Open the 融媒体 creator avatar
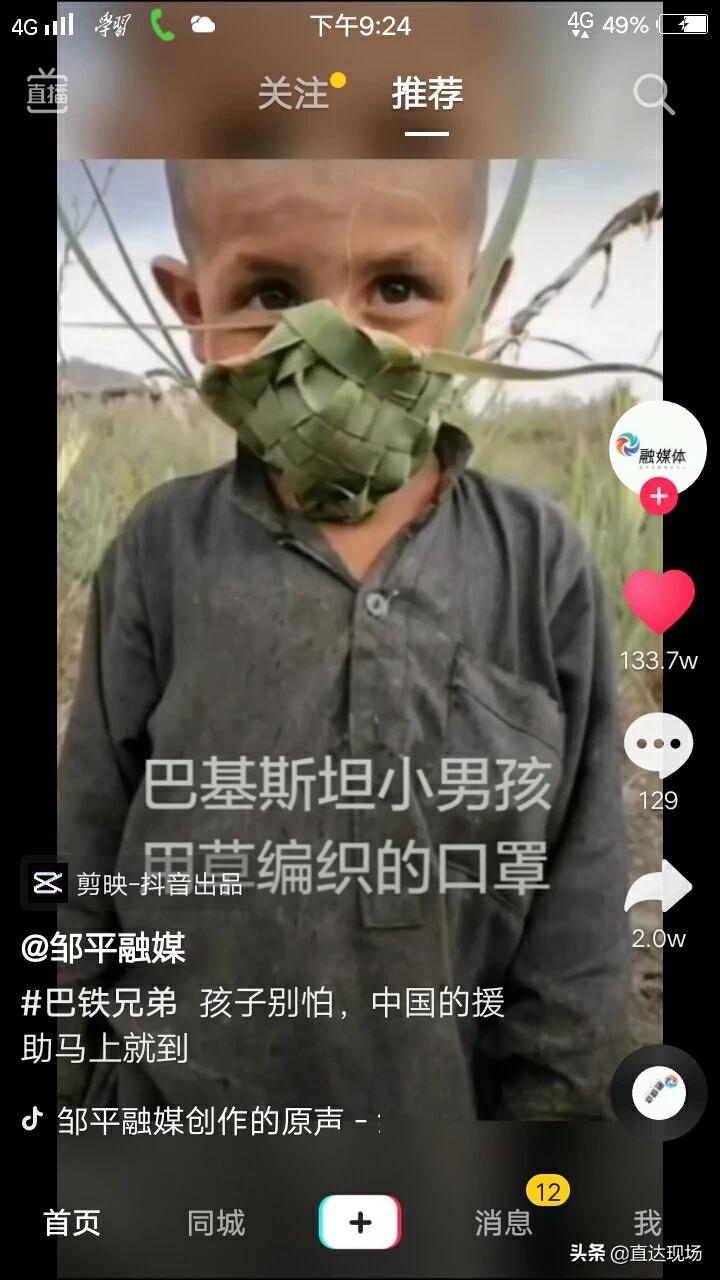 click(658, 447)
